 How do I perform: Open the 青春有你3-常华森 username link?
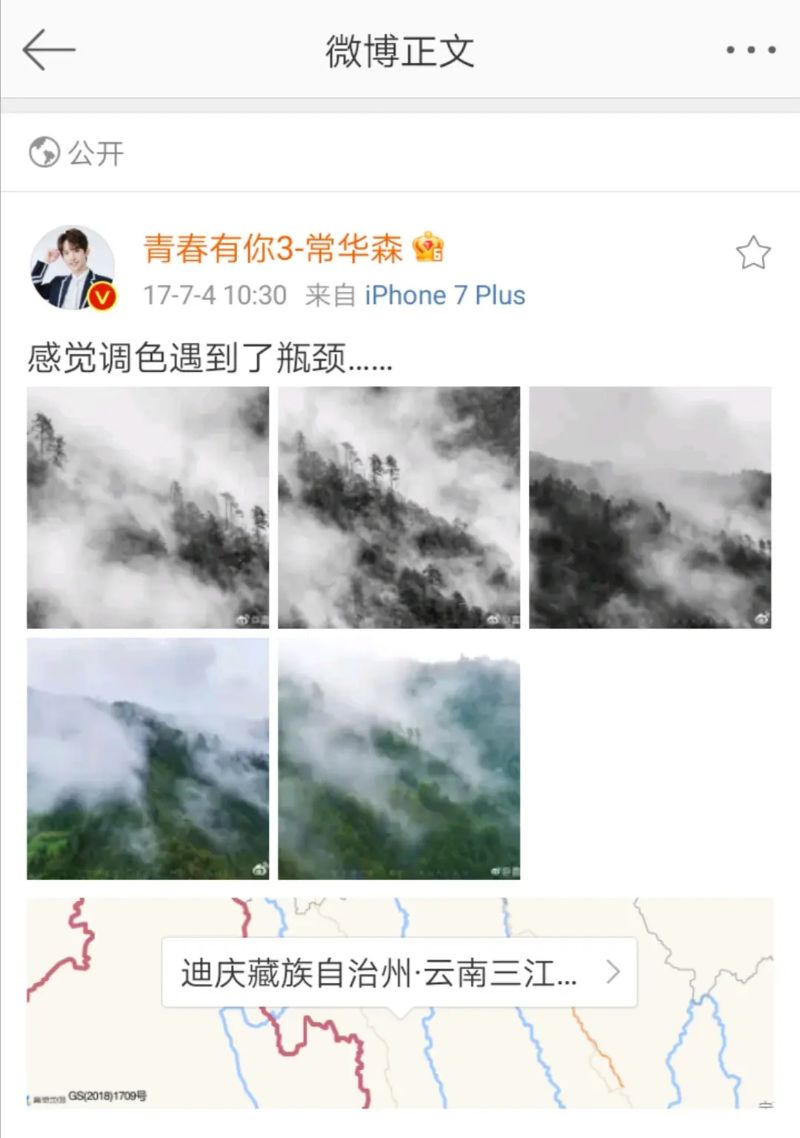(x=273, y=249)
